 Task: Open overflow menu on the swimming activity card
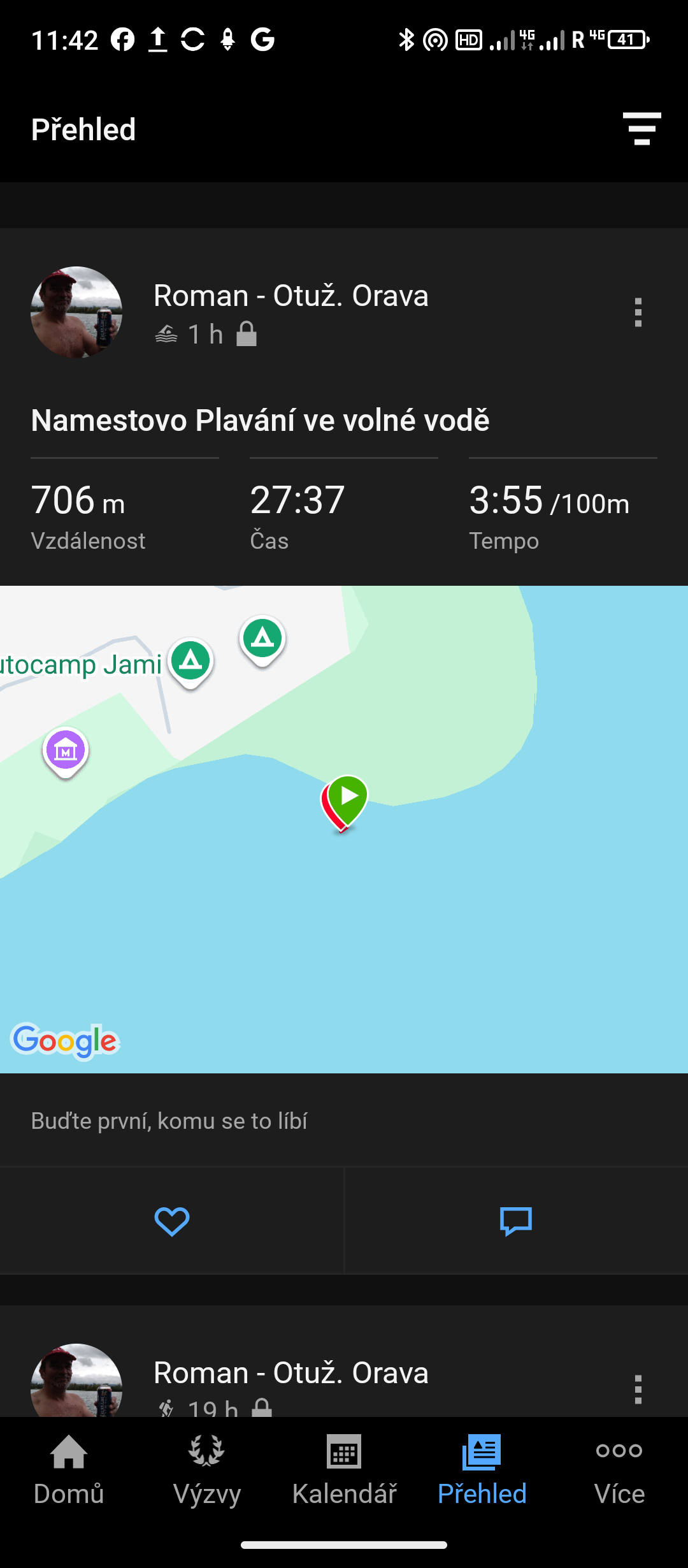(638, 312)
